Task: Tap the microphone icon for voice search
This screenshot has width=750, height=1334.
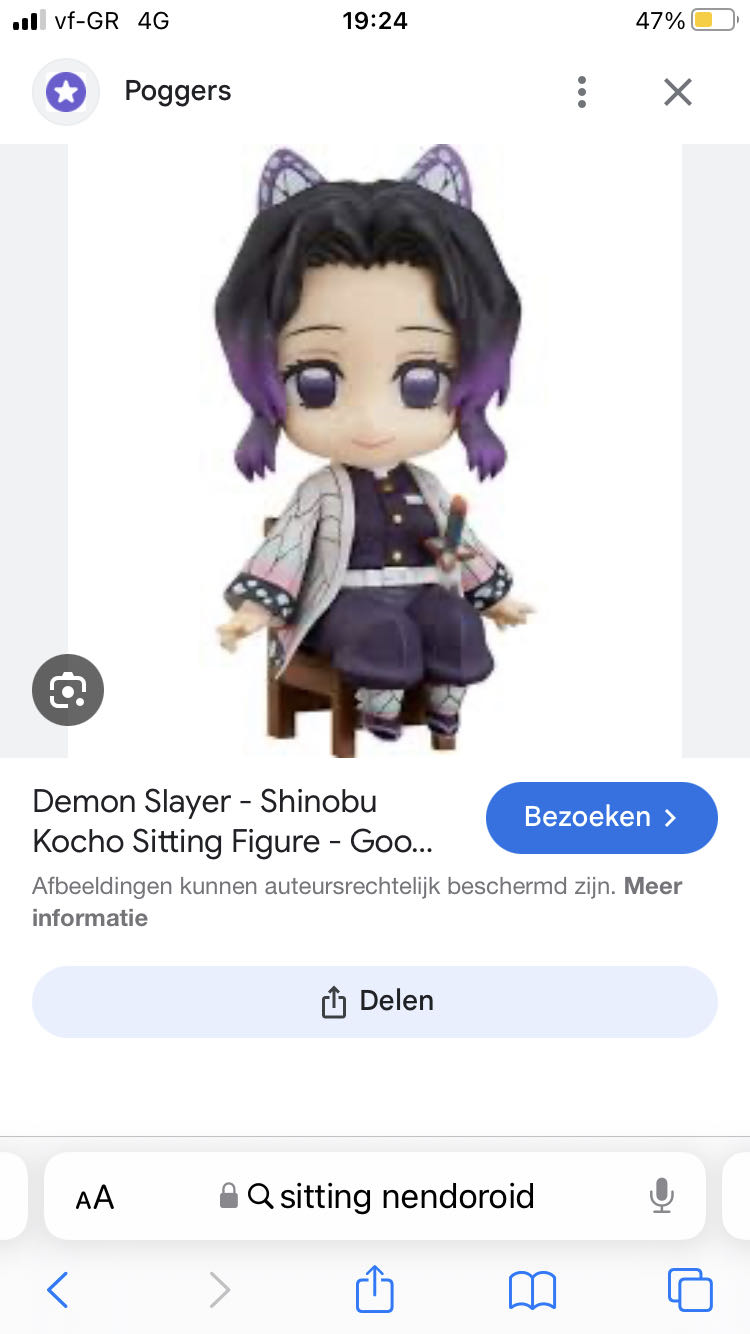Action: [662, 1196]
